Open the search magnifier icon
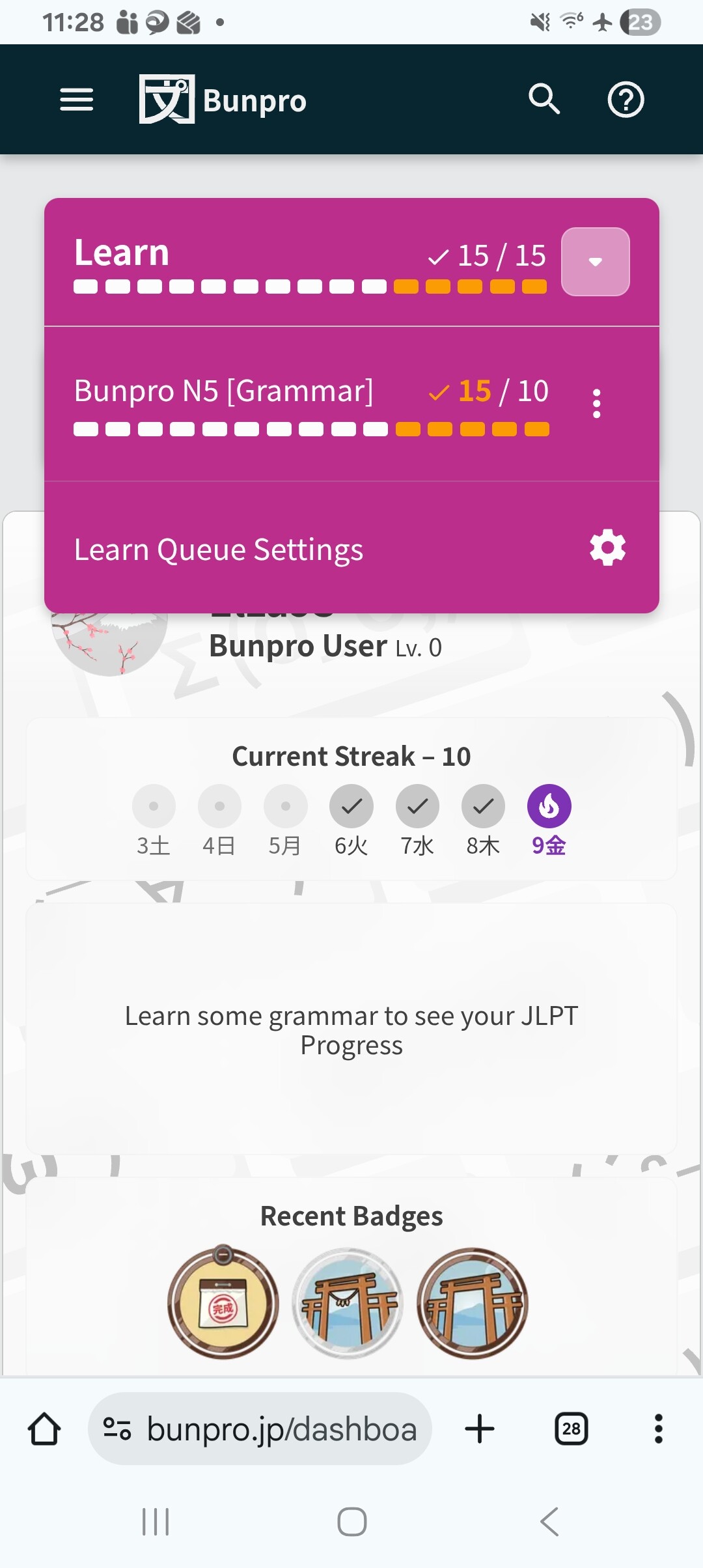 [544, 99]
